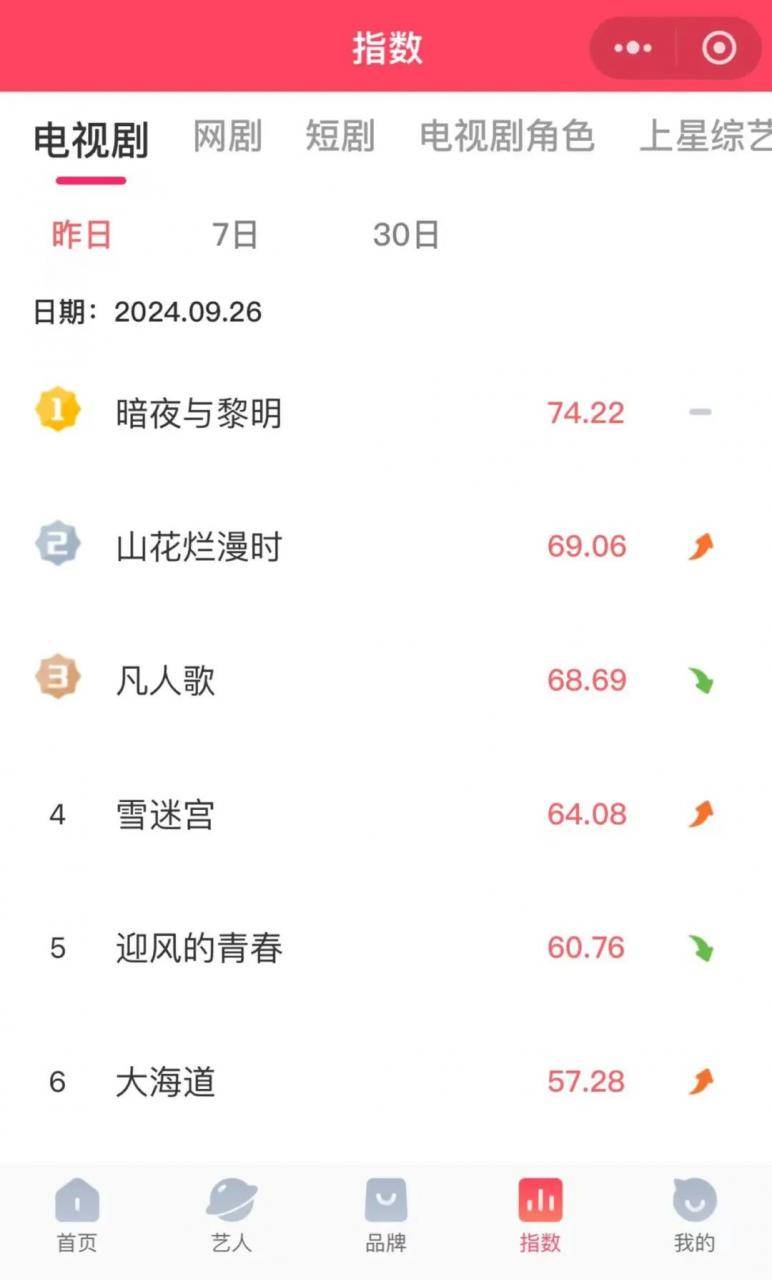
Task: Go to the 首页 tab
Action: point(77,1215)
